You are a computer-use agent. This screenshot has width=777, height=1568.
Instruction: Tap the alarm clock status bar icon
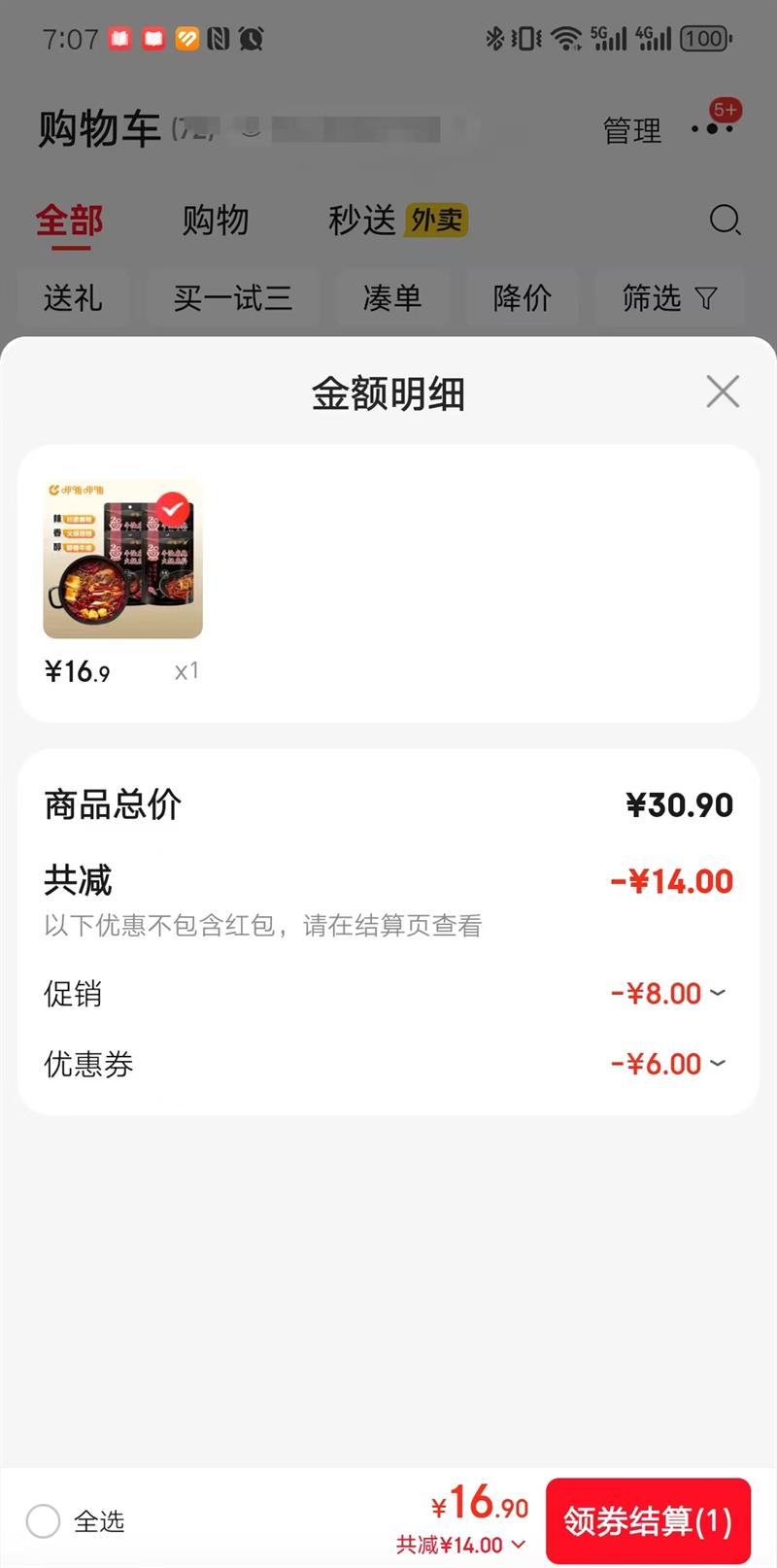[252, 37]
